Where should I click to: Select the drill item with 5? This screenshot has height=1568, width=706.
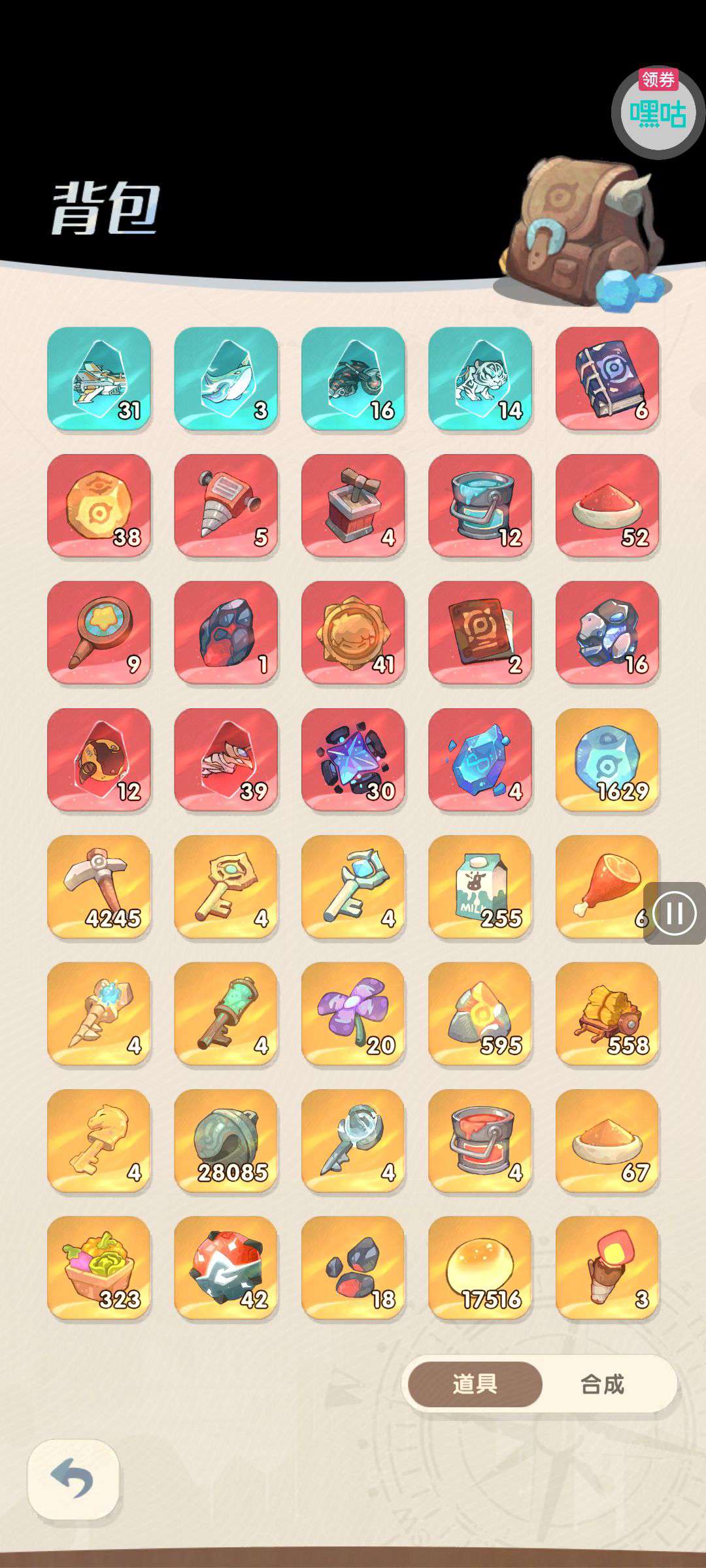tap(226, 505)
